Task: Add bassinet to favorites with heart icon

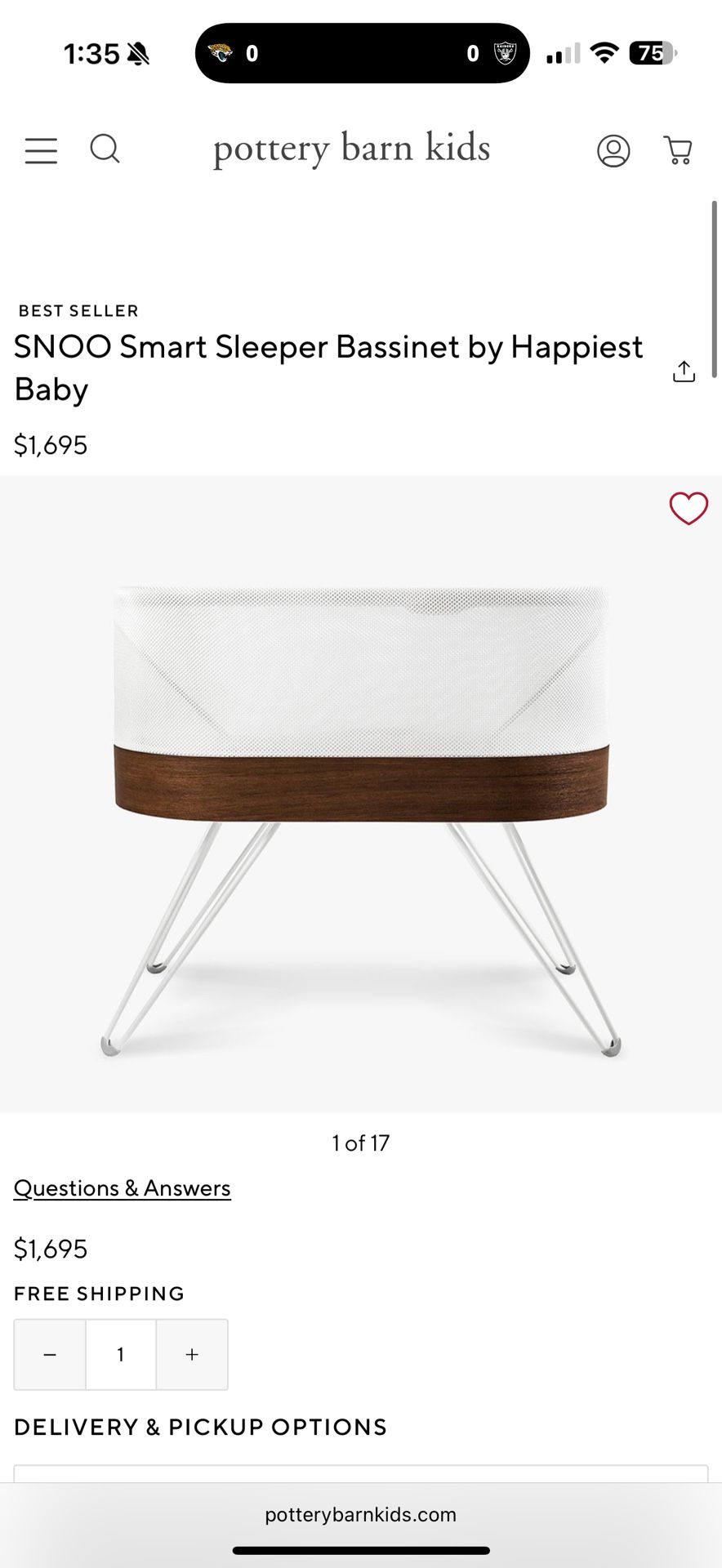Action: [x=689, y=508]
